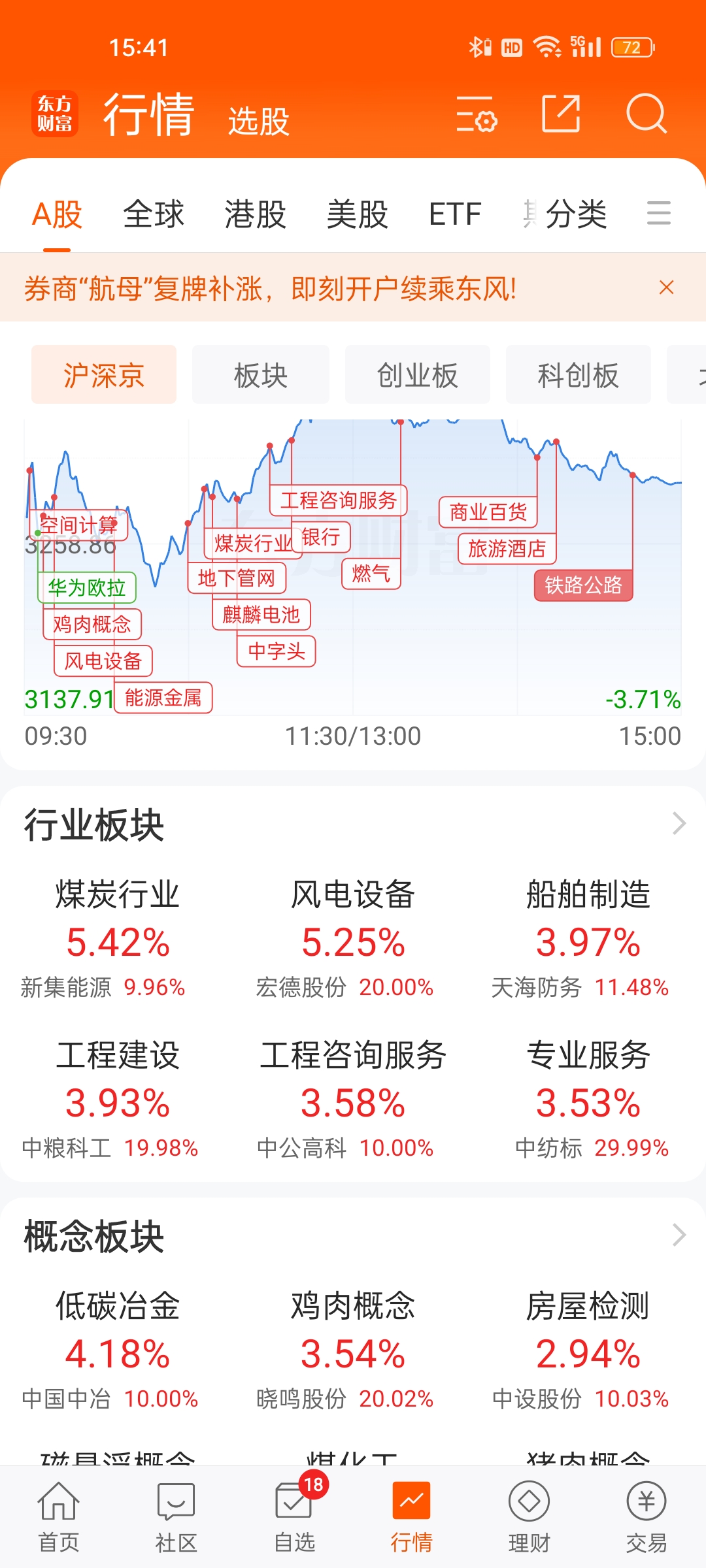Expand the 行业板块 section arrow
The width and height of the screenshot is (706, 1568).
click(678, 825)
